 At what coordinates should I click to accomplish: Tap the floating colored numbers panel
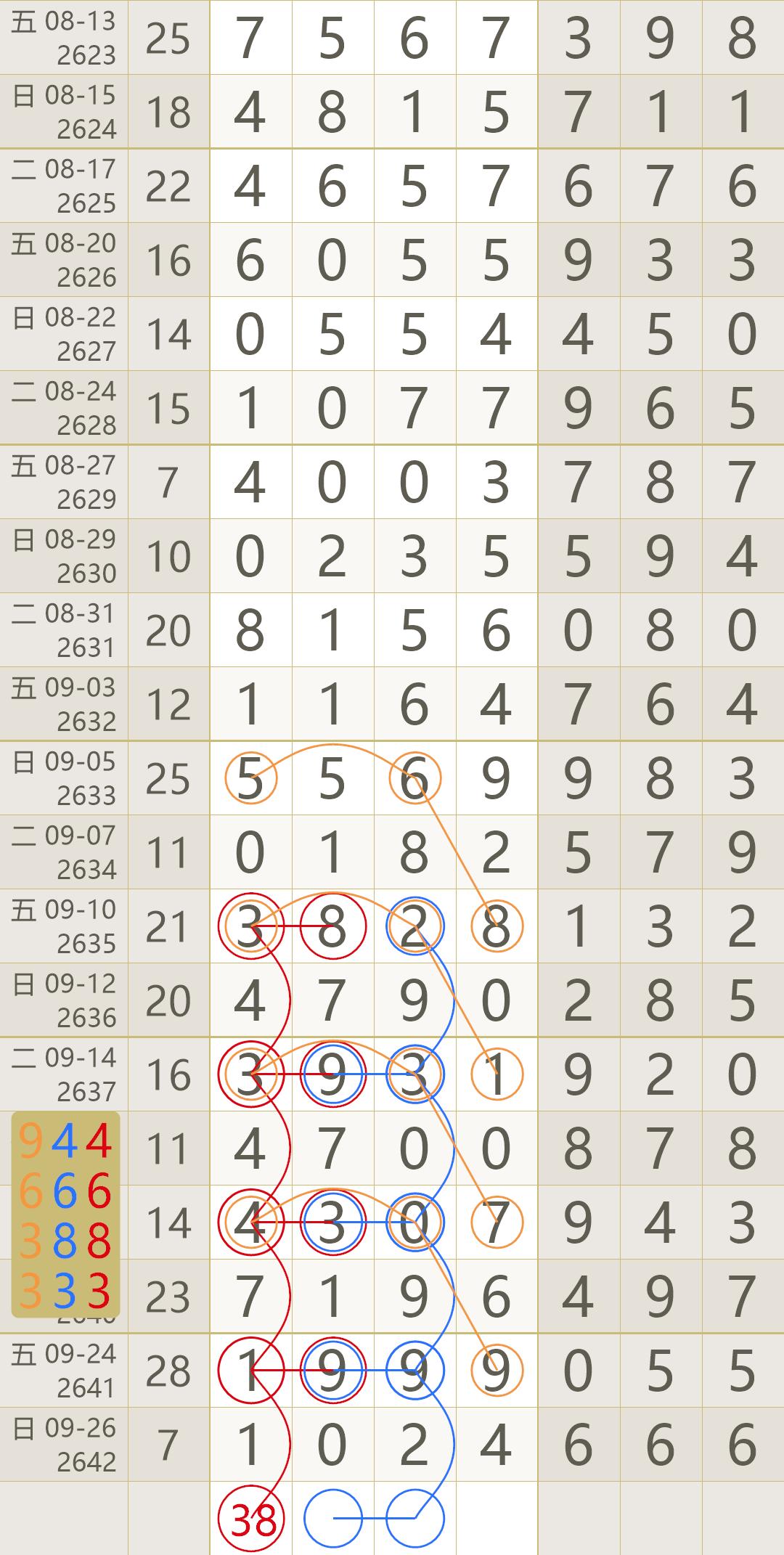[x=65, y=1215]
